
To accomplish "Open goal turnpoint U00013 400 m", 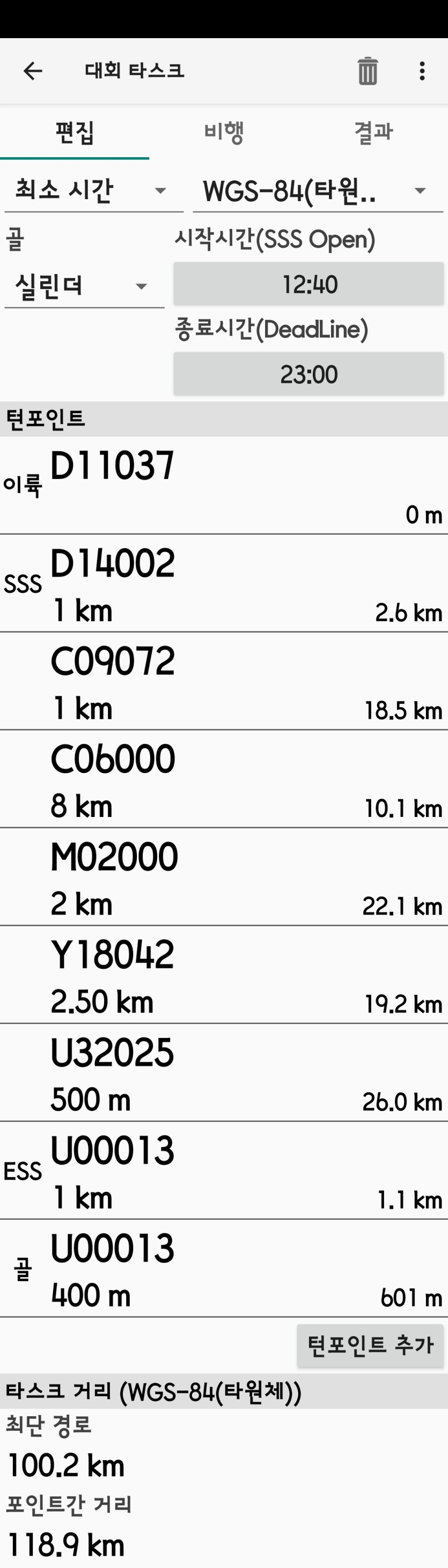I will click(223, 1269).
